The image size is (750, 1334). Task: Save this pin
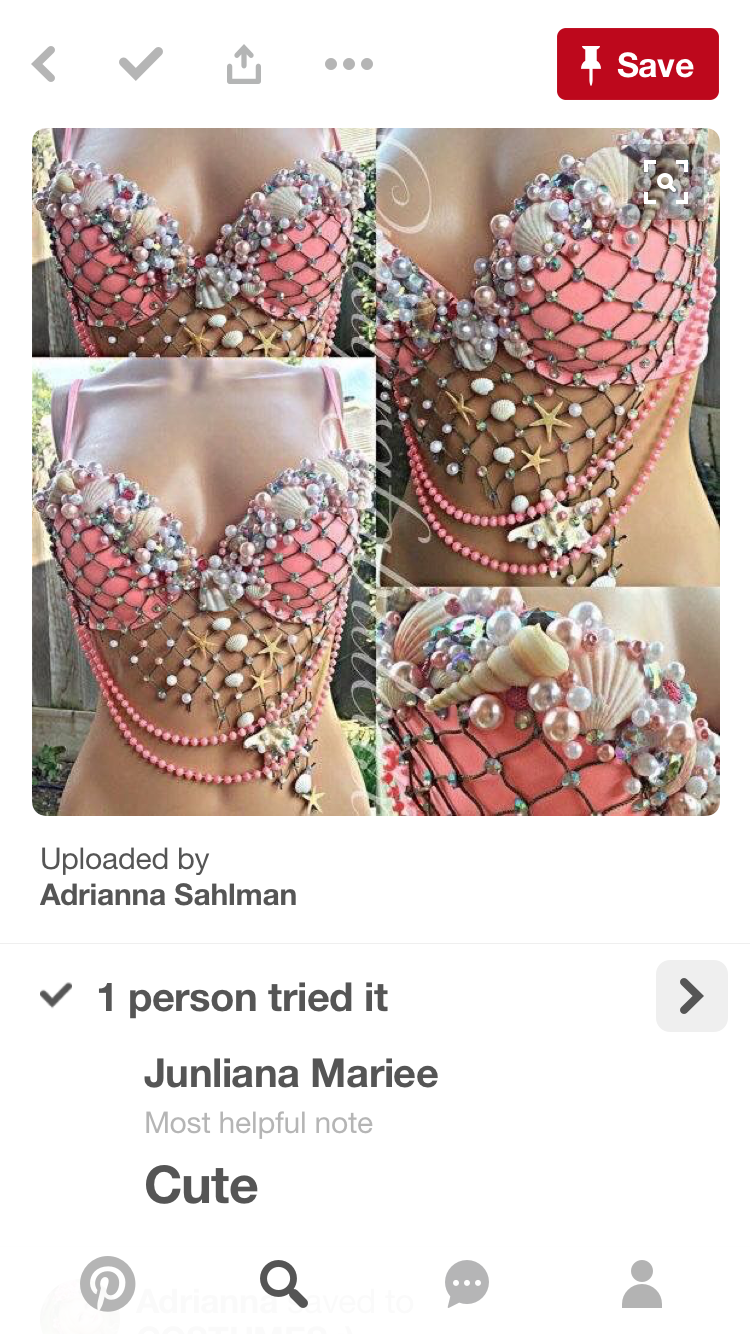[638, 64]
